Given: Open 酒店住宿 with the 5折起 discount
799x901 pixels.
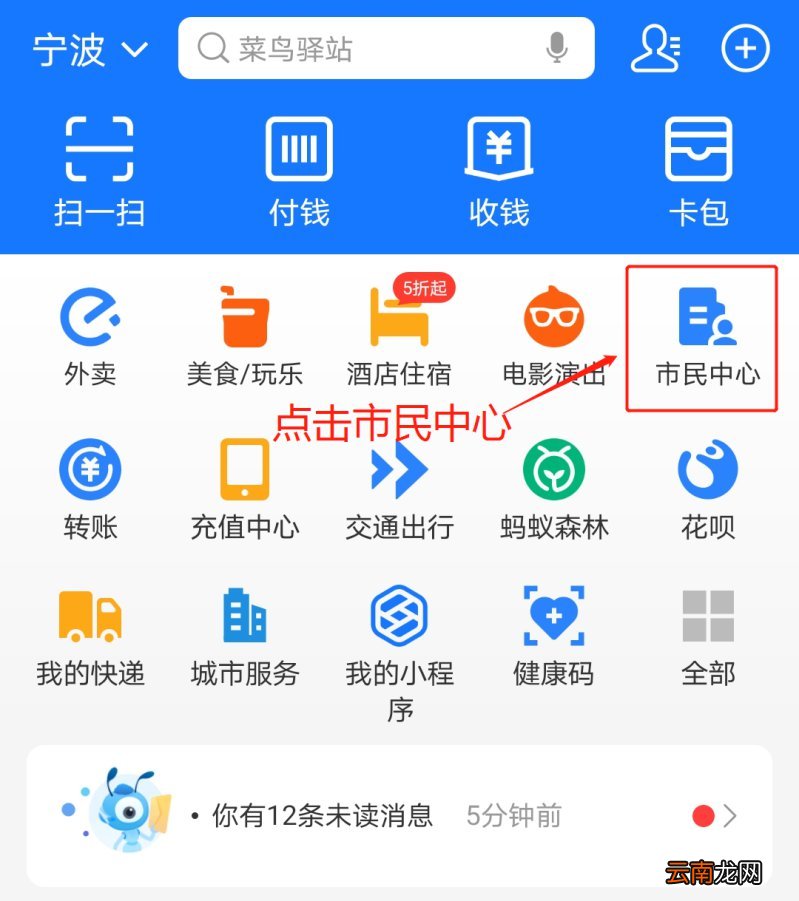Looking at the screenshot, I should coord(398,330).
